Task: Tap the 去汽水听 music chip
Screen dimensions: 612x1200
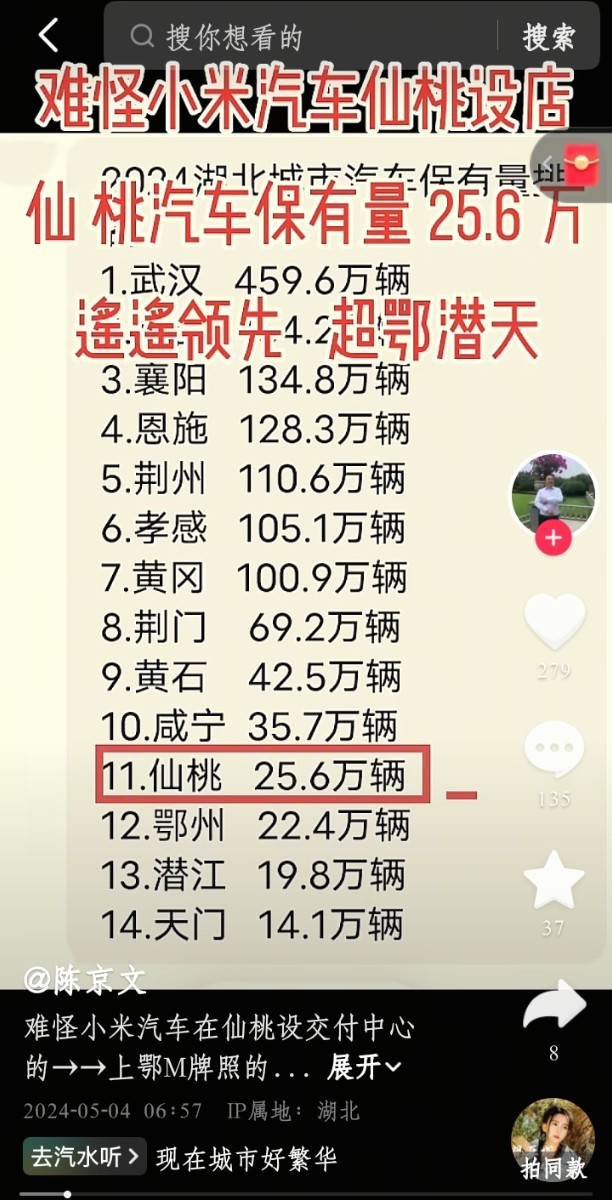Action: pyautogui.click(x=86, y=1157)
